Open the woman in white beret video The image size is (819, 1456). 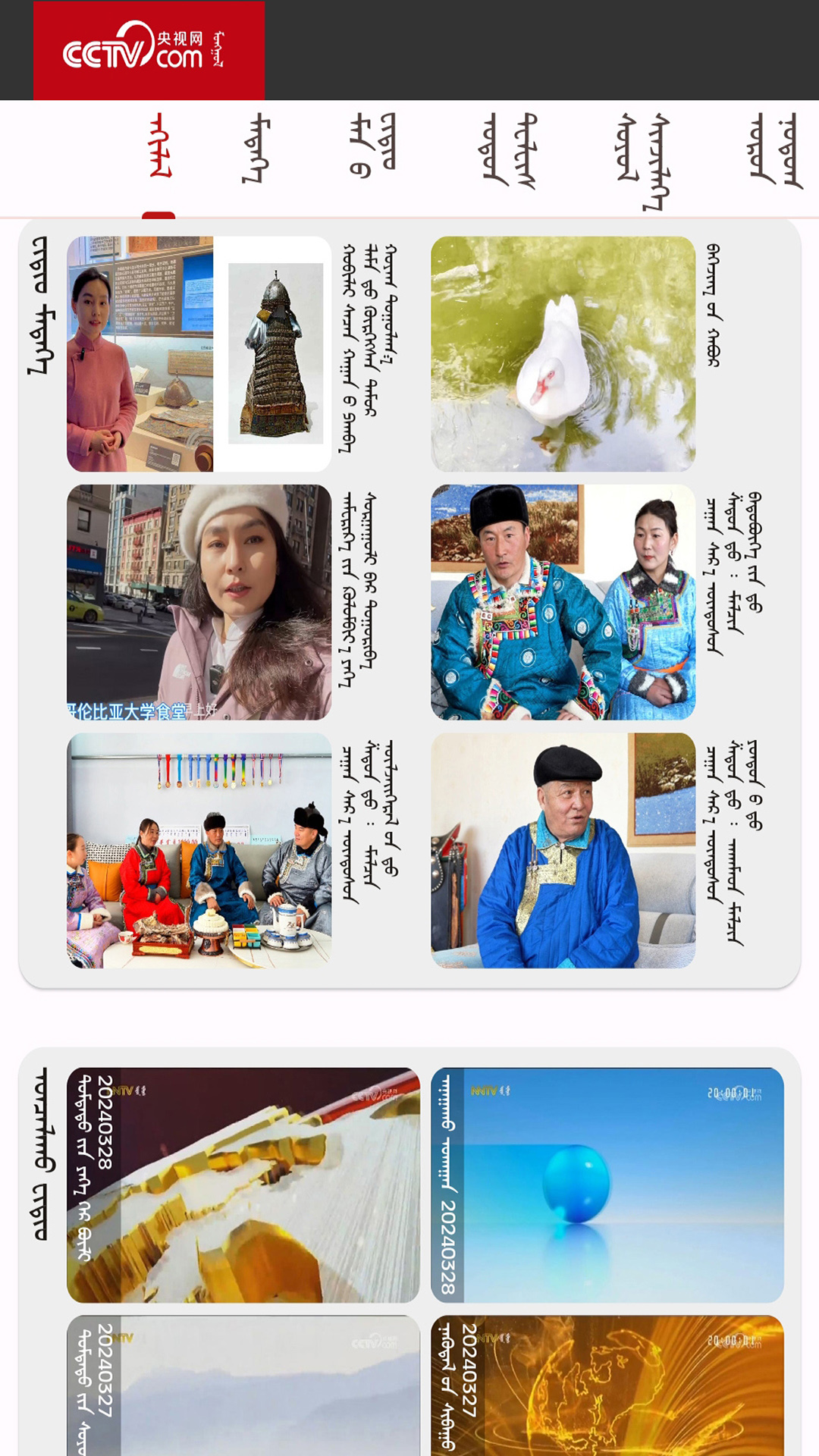point(199,602)
